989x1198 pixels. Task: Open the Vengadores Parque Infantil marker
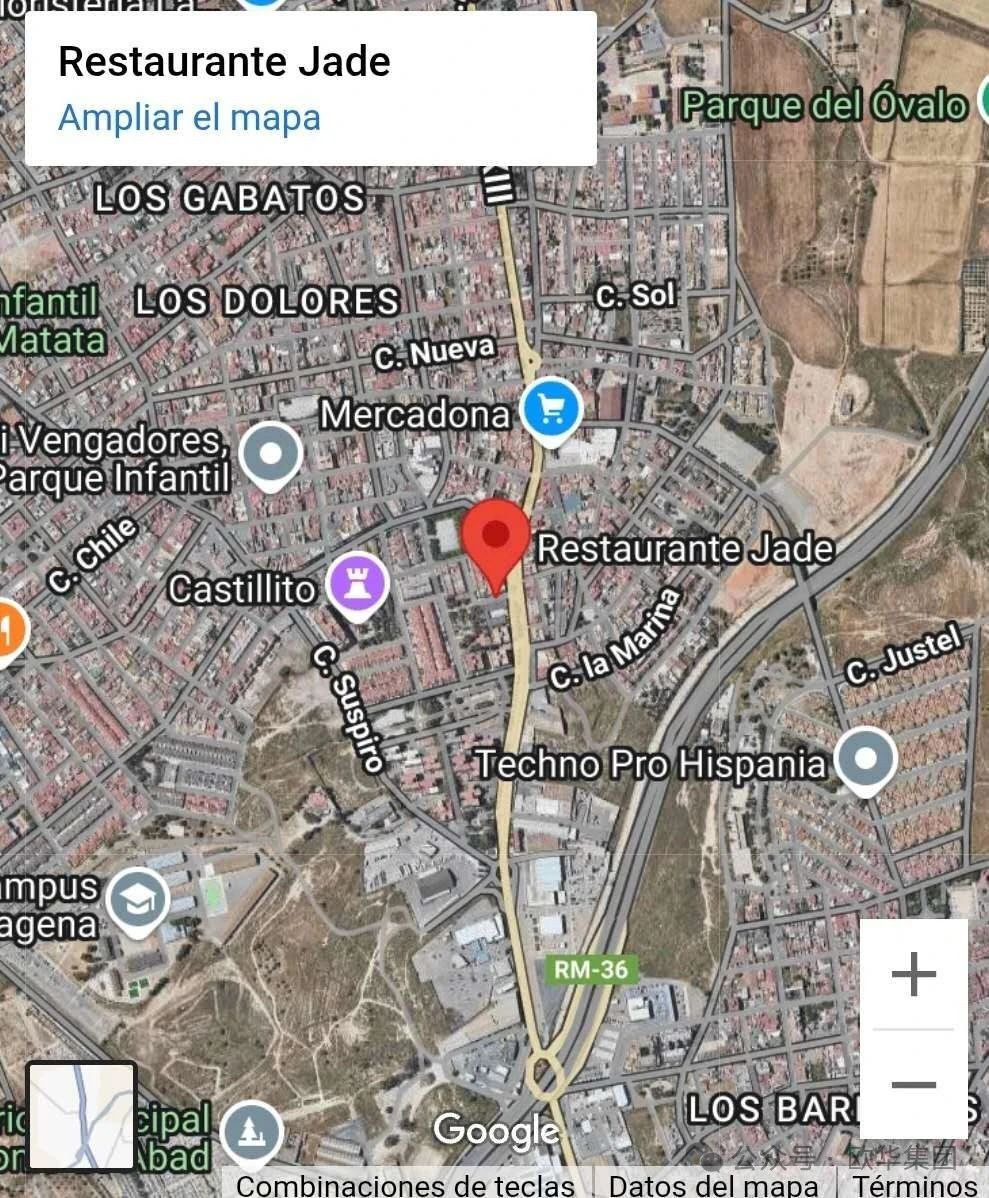[x=271, y=453]
